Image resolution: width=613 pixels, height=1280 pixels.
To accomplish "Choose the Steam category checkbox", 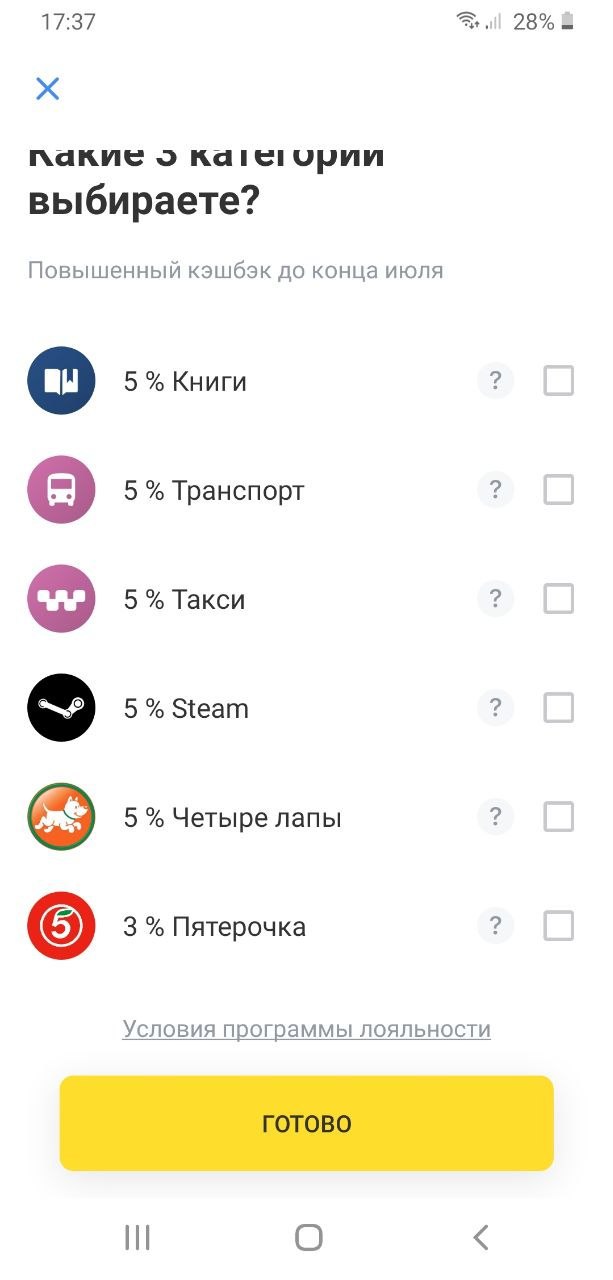I will (558, 708).
